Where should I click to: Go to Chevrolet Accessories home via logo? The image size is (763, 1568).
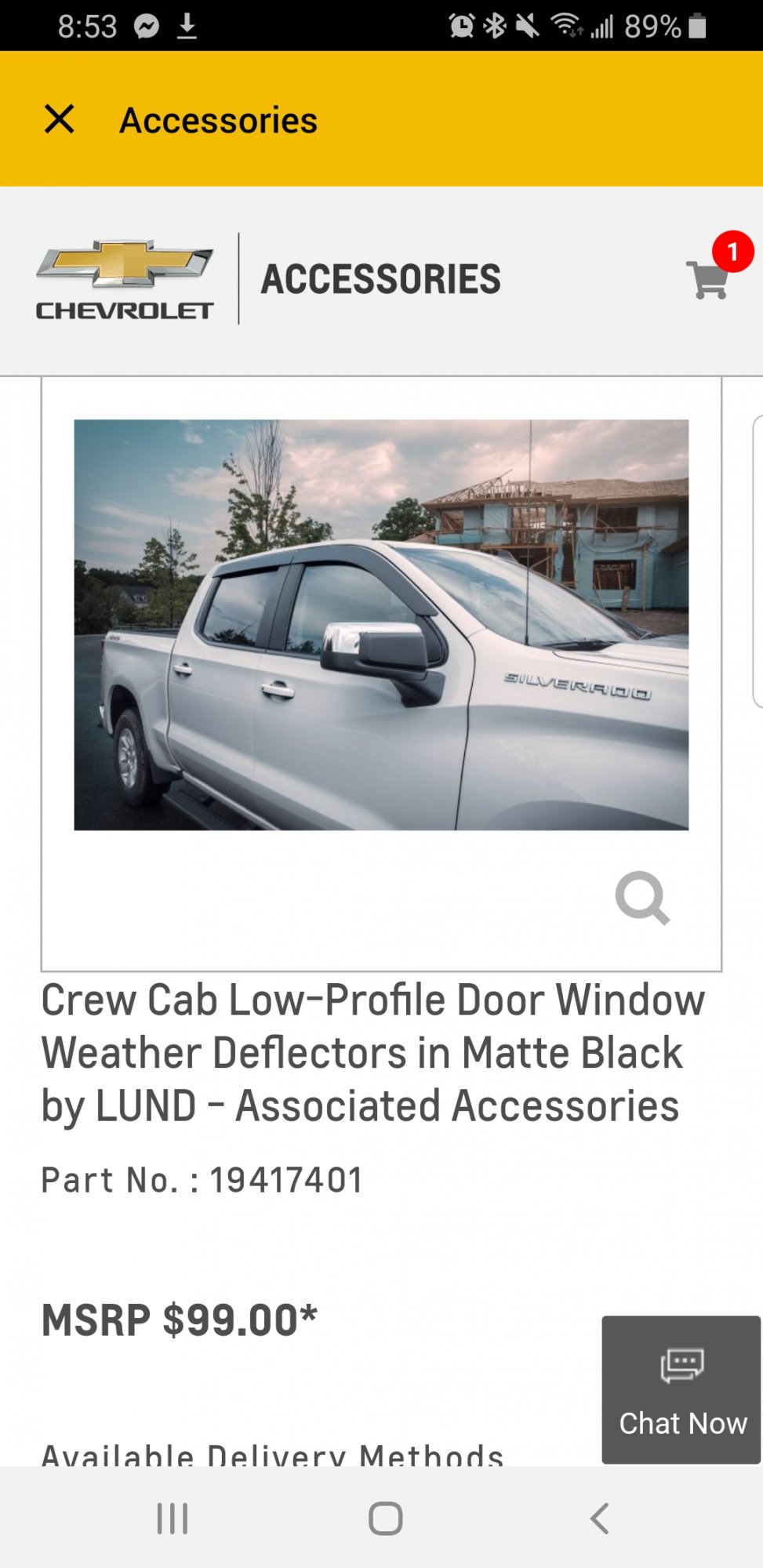[x=125, y=279]
